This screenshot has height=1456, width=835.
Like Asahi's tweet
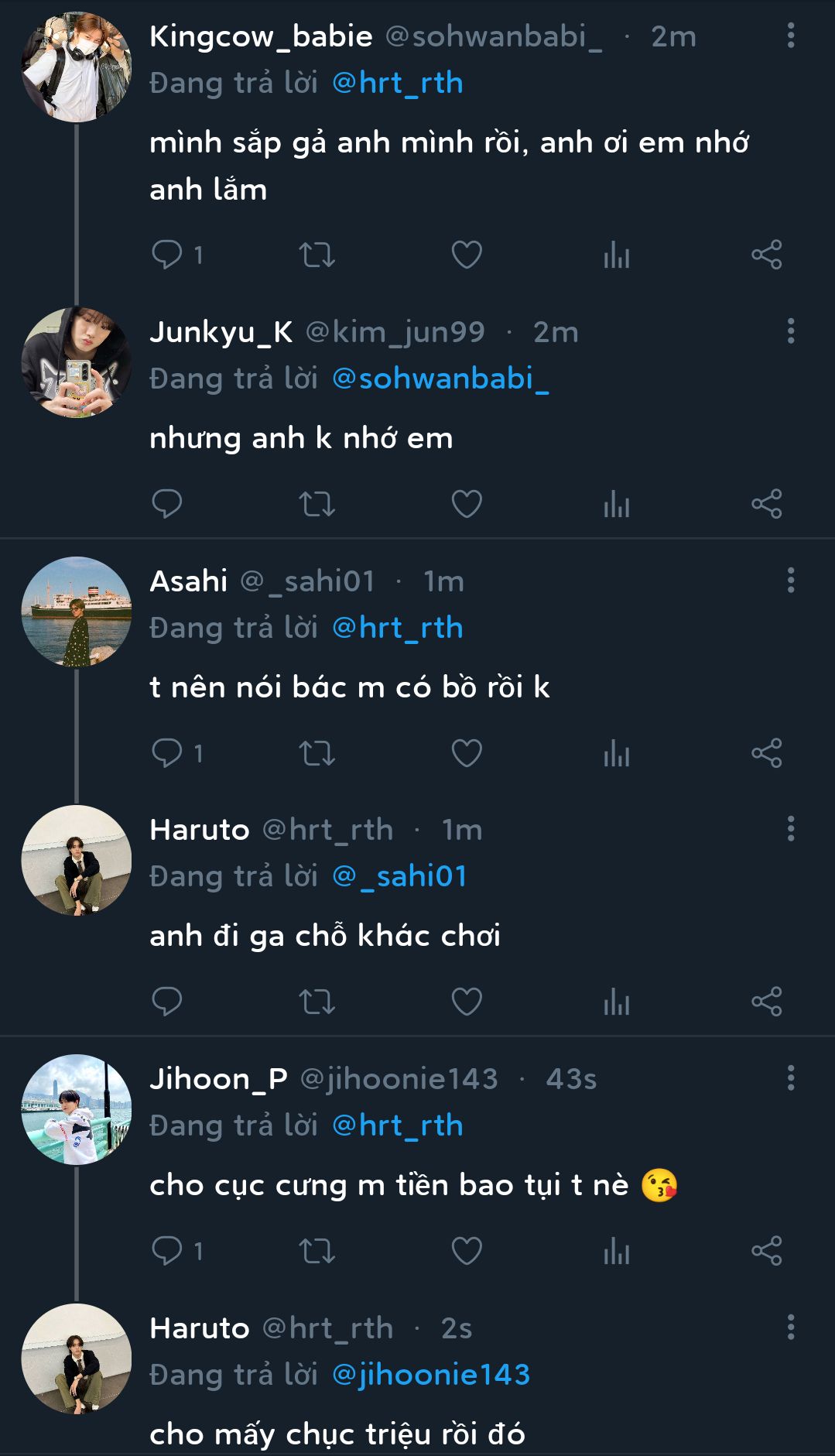pos(466,753)
